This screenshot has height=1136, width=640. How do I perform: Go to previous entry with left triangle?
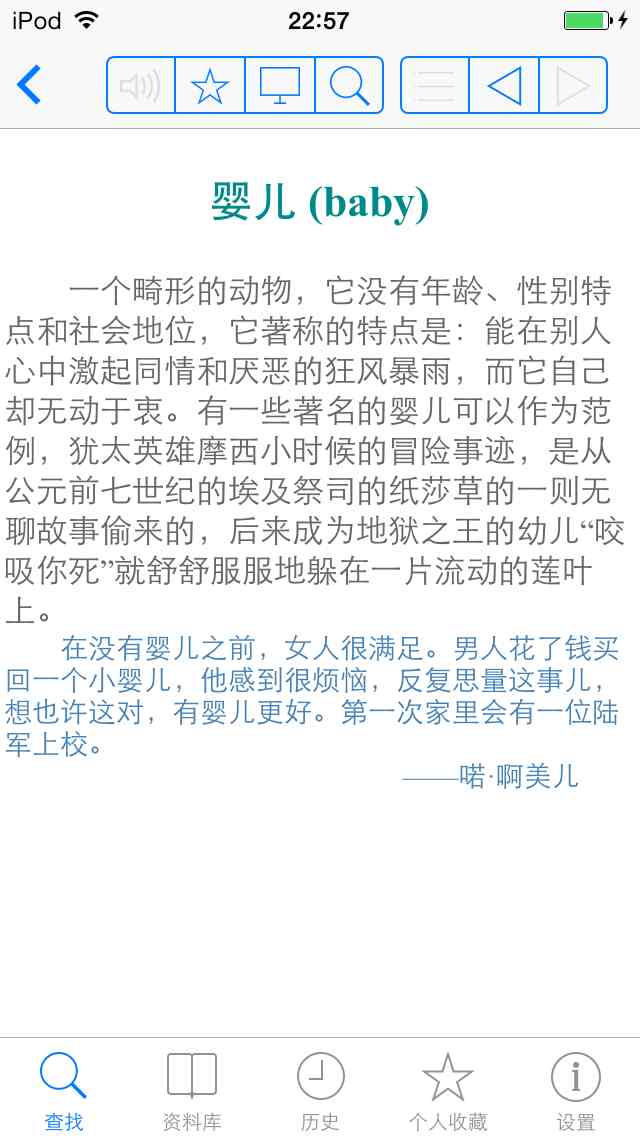(504, 85)
